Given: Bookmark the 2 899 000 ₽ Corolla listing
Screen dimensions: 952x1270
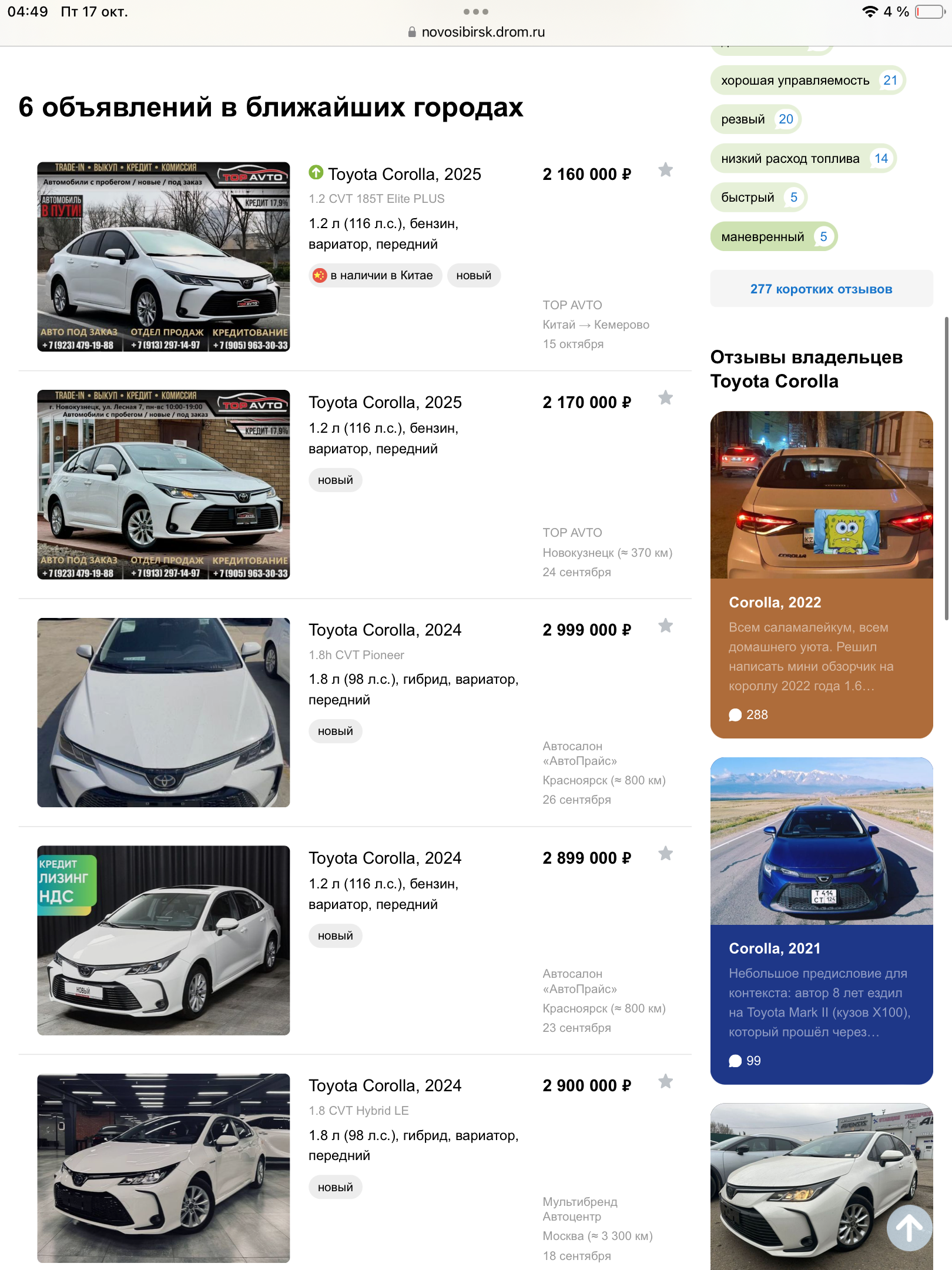Looking at the screenshot, I should [x=665, y=854].
